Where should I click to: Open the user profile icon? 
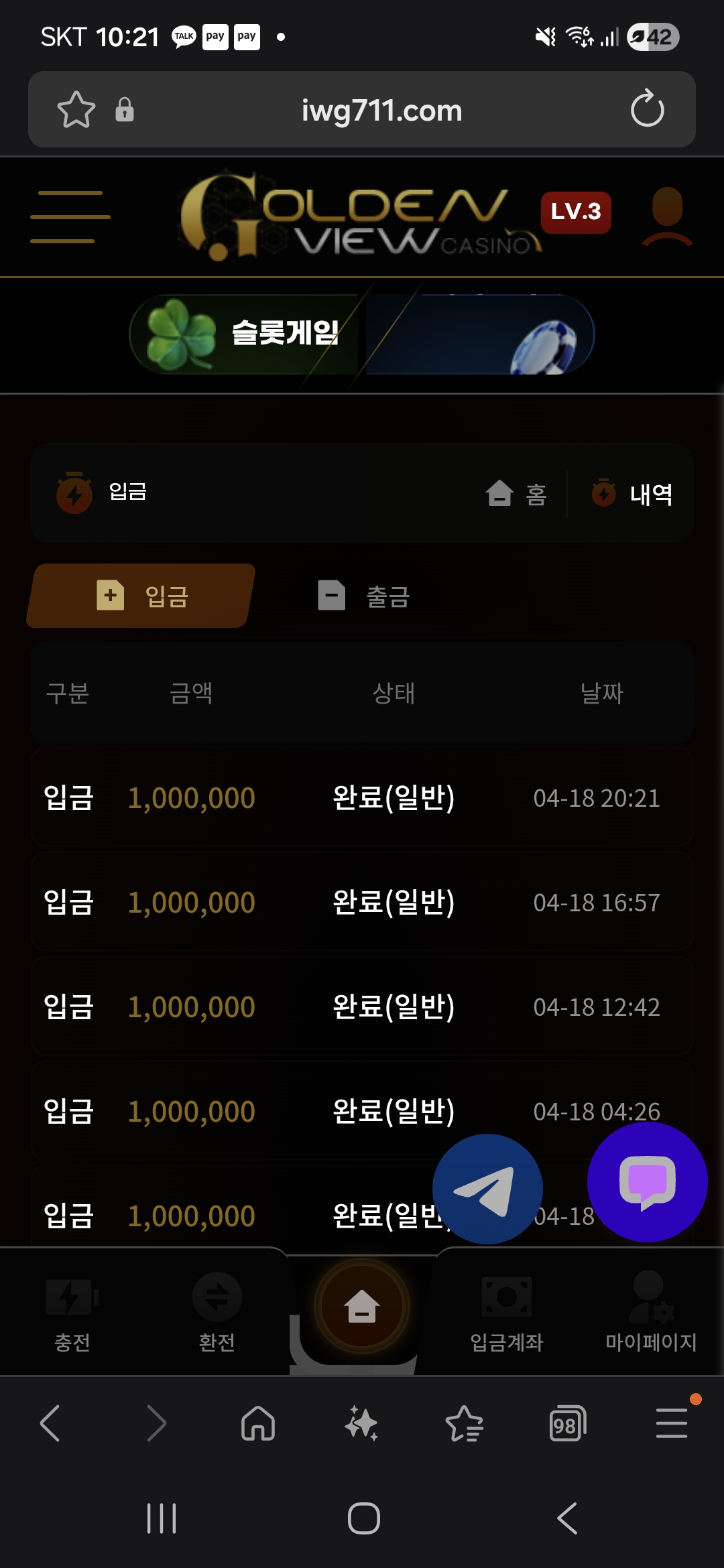pyautogui.click(x=667, y=216)
